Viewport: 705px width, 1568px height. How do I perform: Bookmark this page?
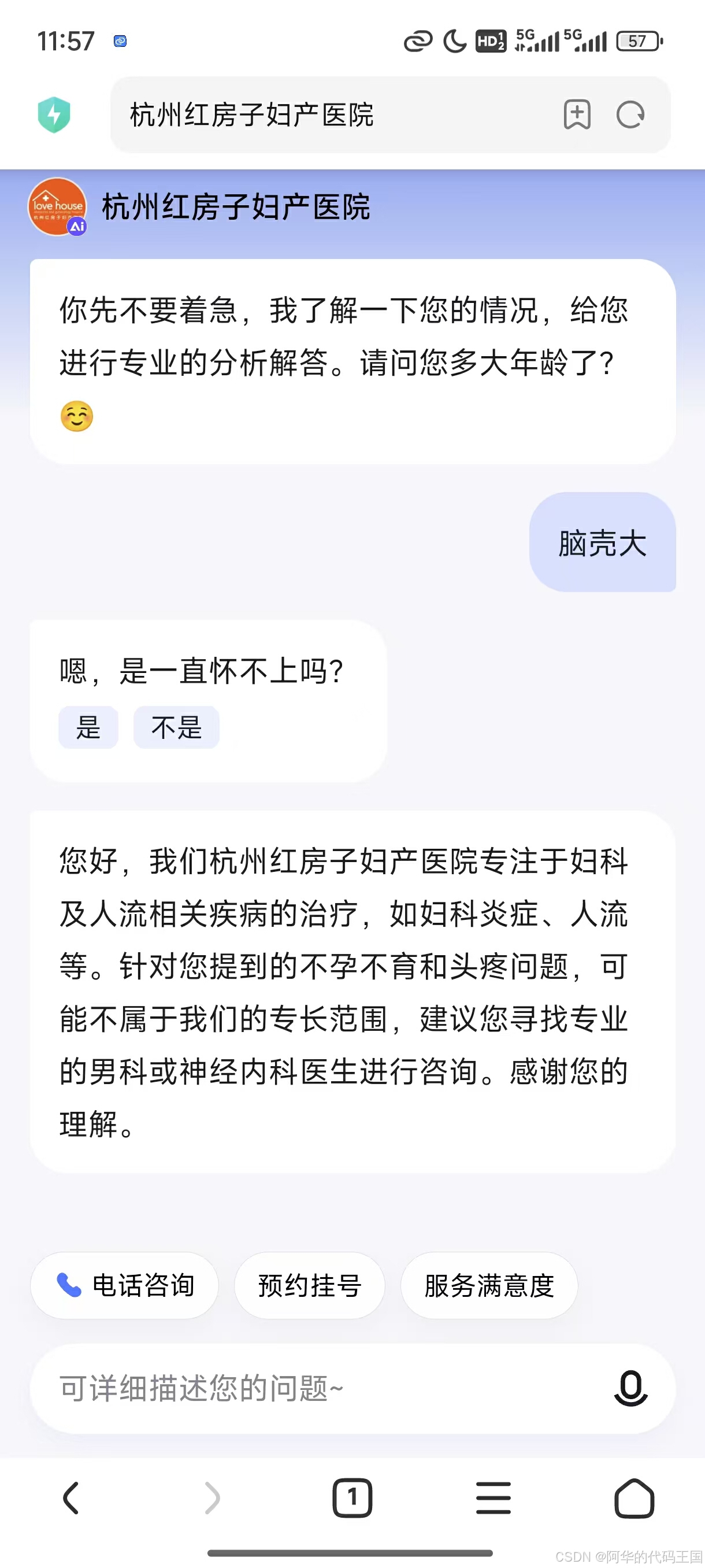coord(577,114)
